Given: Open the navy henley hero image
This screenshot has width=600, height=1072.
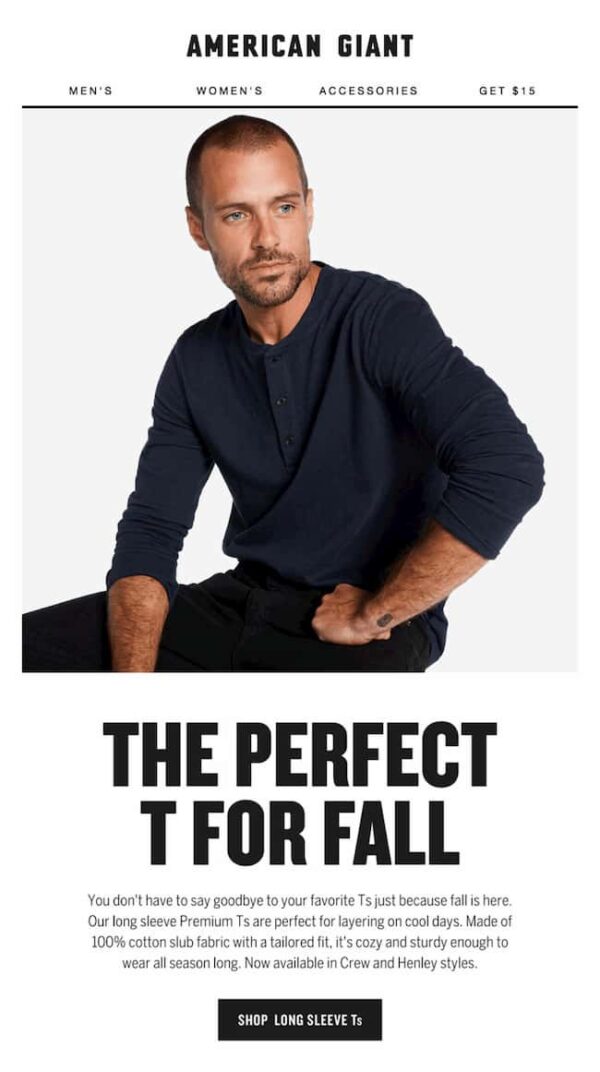Looking at the screenshot, I should point(300,390).
